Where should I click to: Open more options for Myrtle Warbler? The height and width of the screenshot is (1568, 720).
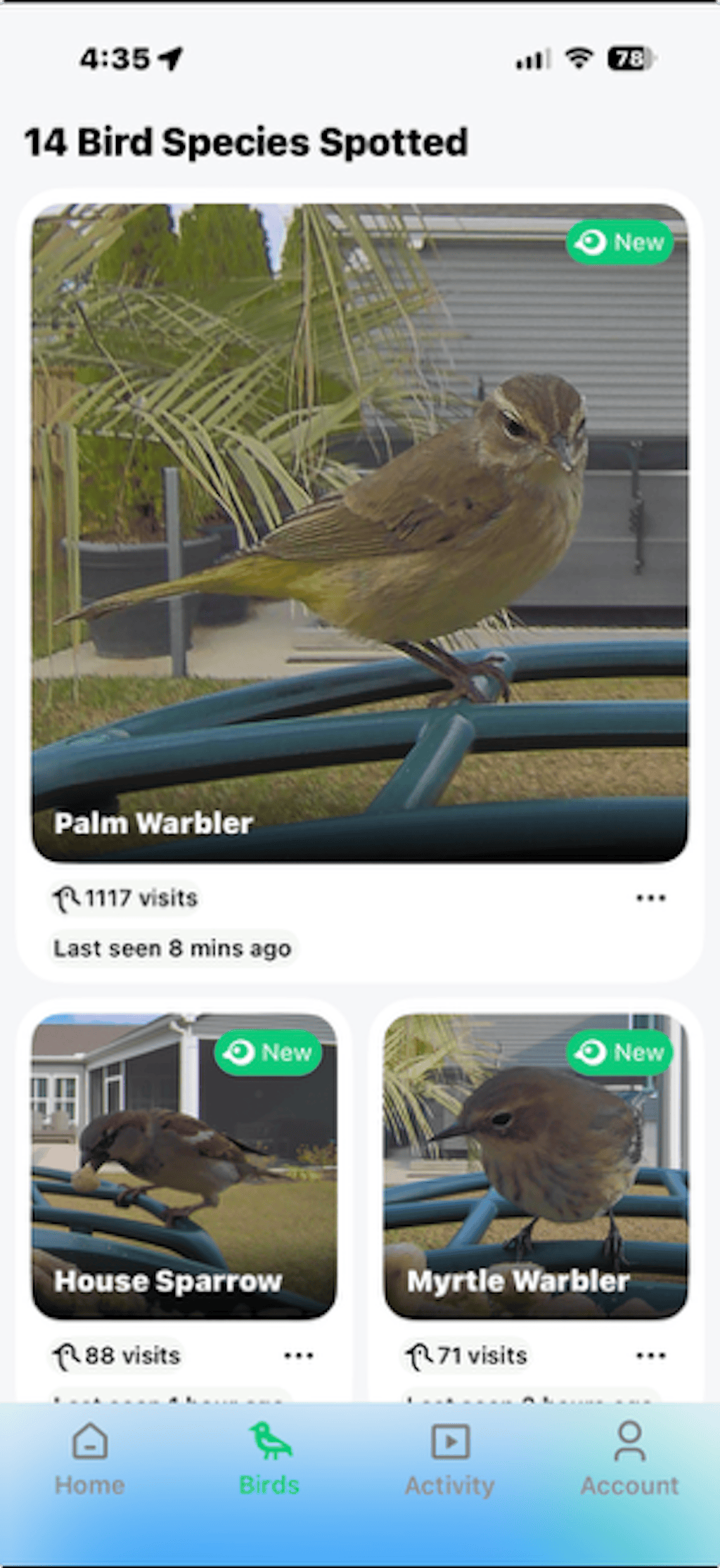click(650, 1356)
